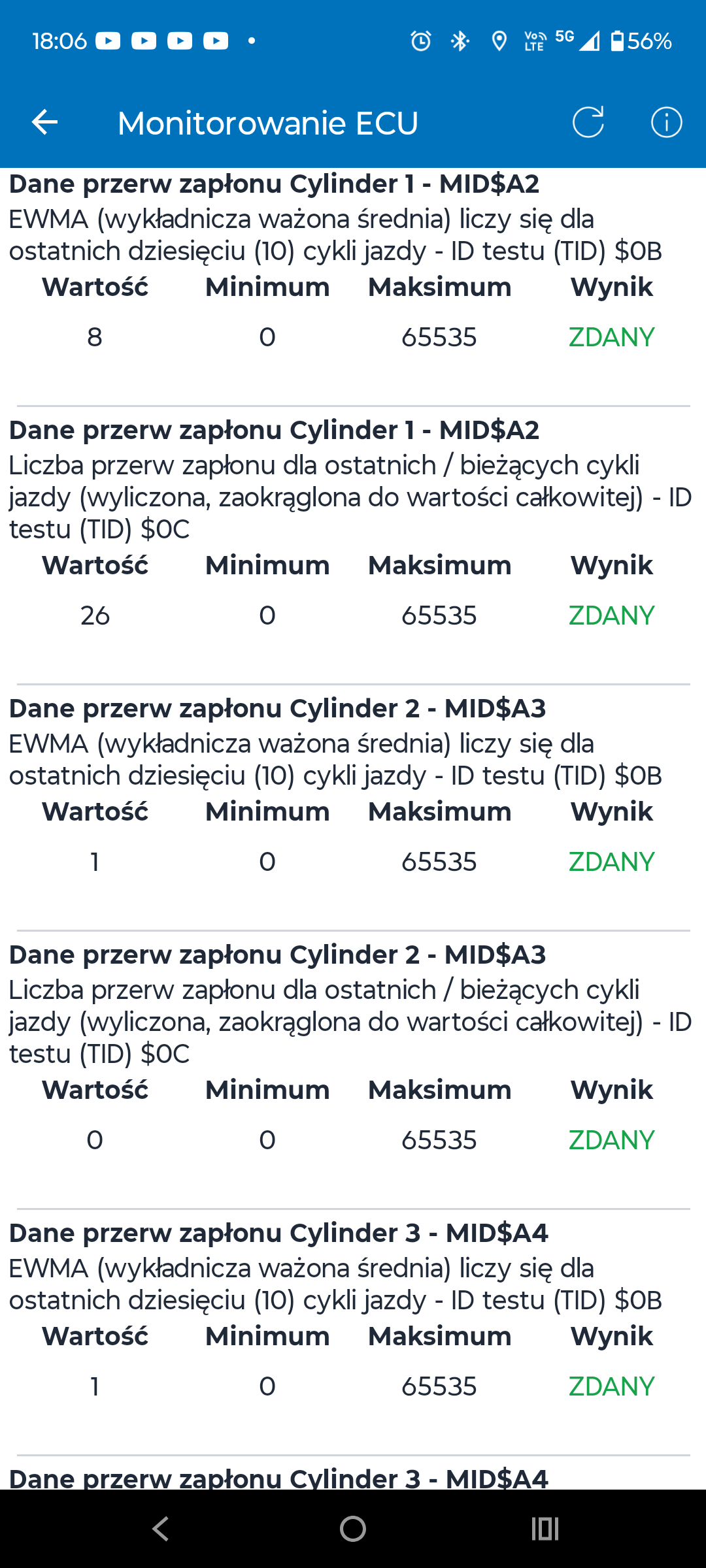The image size is (706, 1568).
Task: Refresh the ECU monitoring data
Action: click(588, 122)
